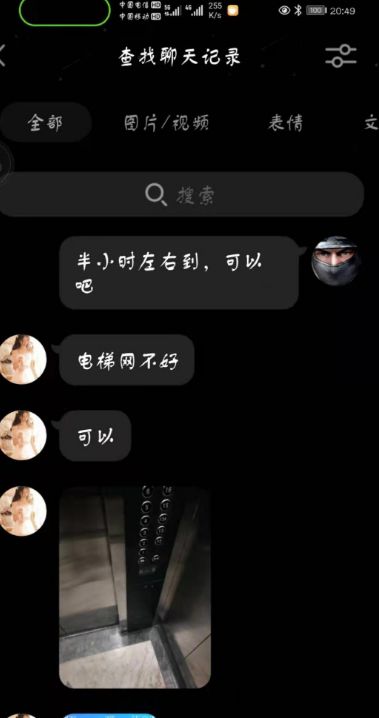Select the 全部 tab

pyautogui.click(x=45, y=123)
